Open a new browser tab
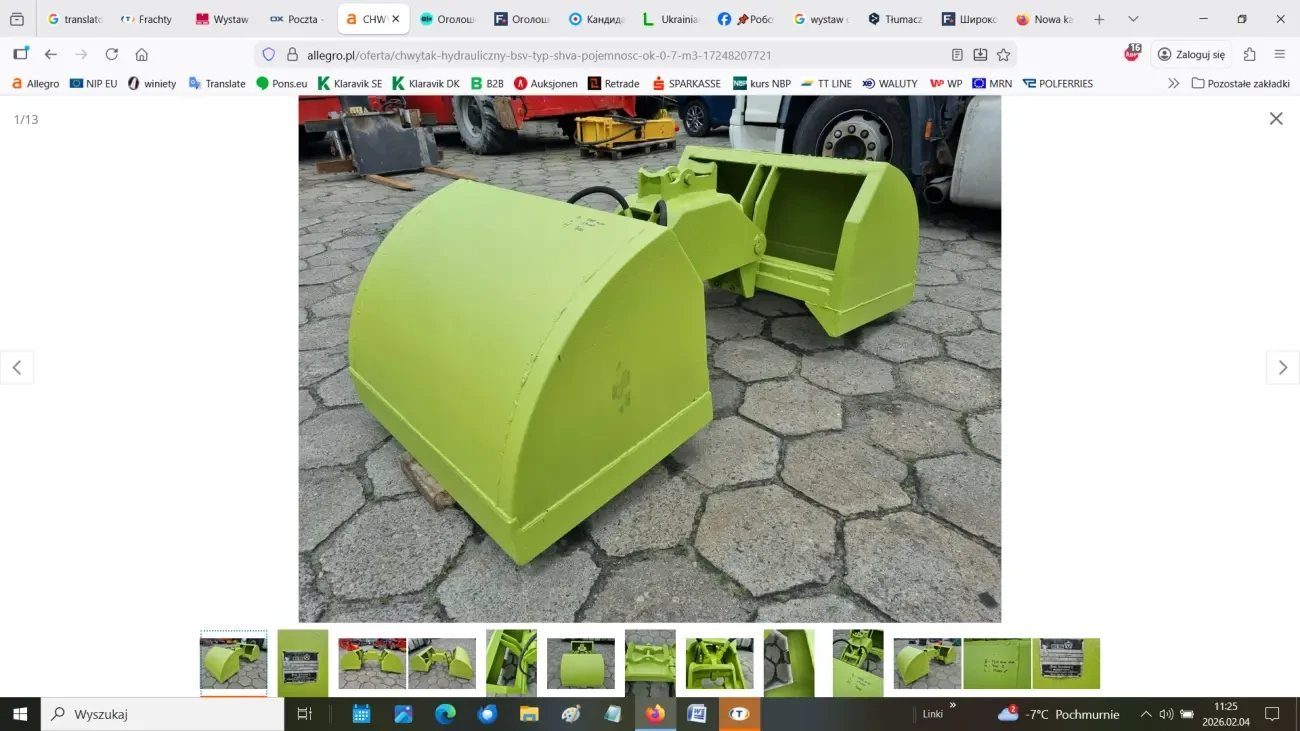 (1099, 19)
